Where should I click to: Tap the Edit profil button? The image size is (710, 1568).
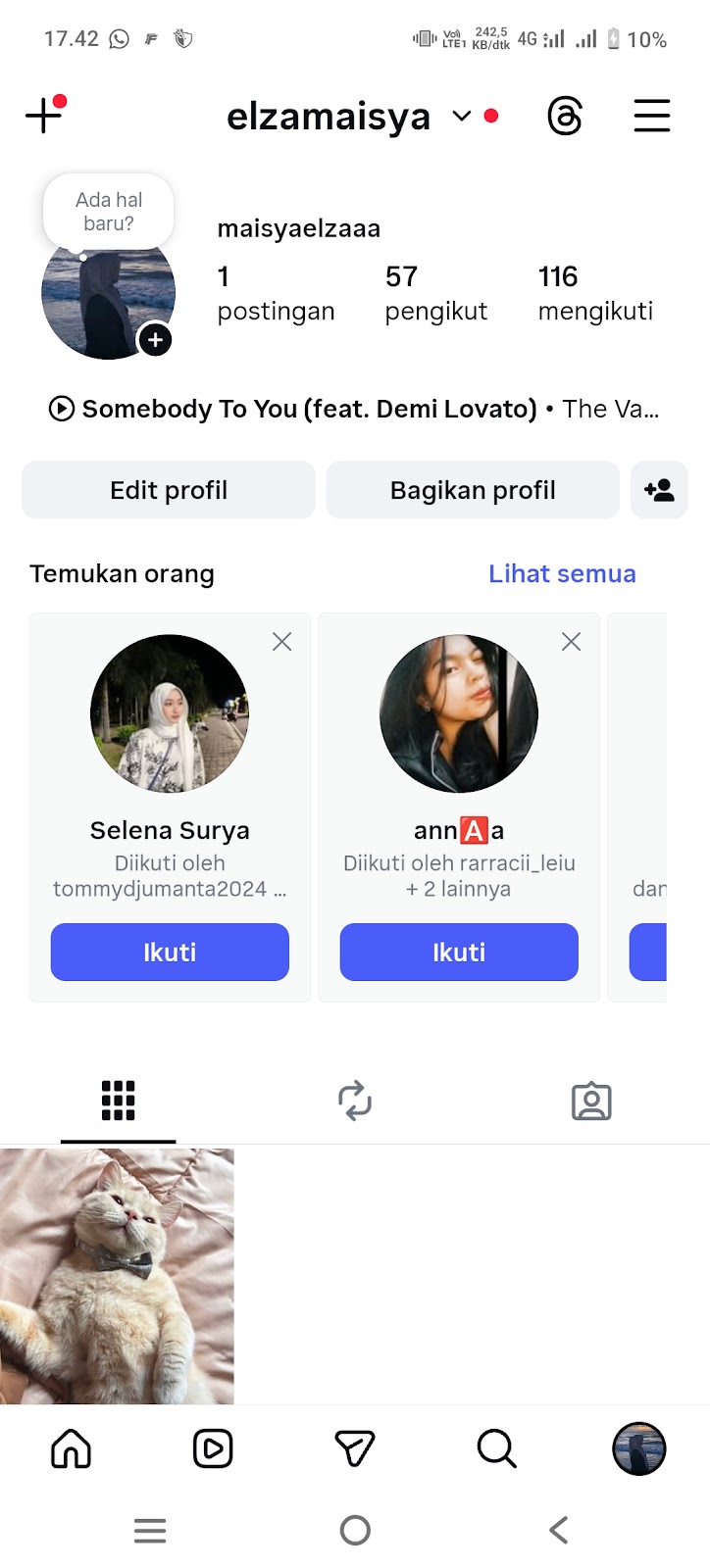click(x=169, y=490)
